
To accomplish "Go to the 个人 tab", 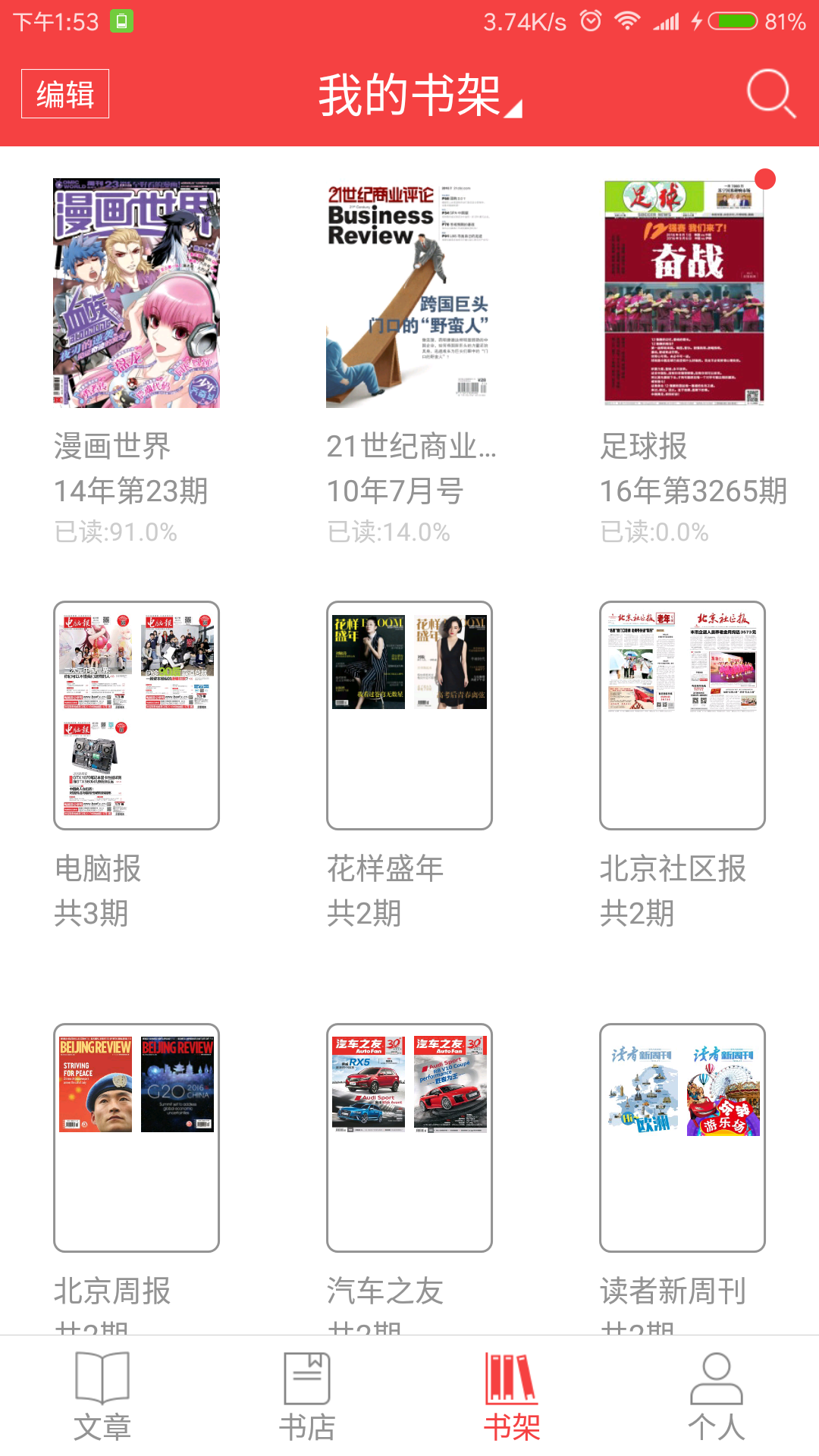I will tap(717, 1397).
